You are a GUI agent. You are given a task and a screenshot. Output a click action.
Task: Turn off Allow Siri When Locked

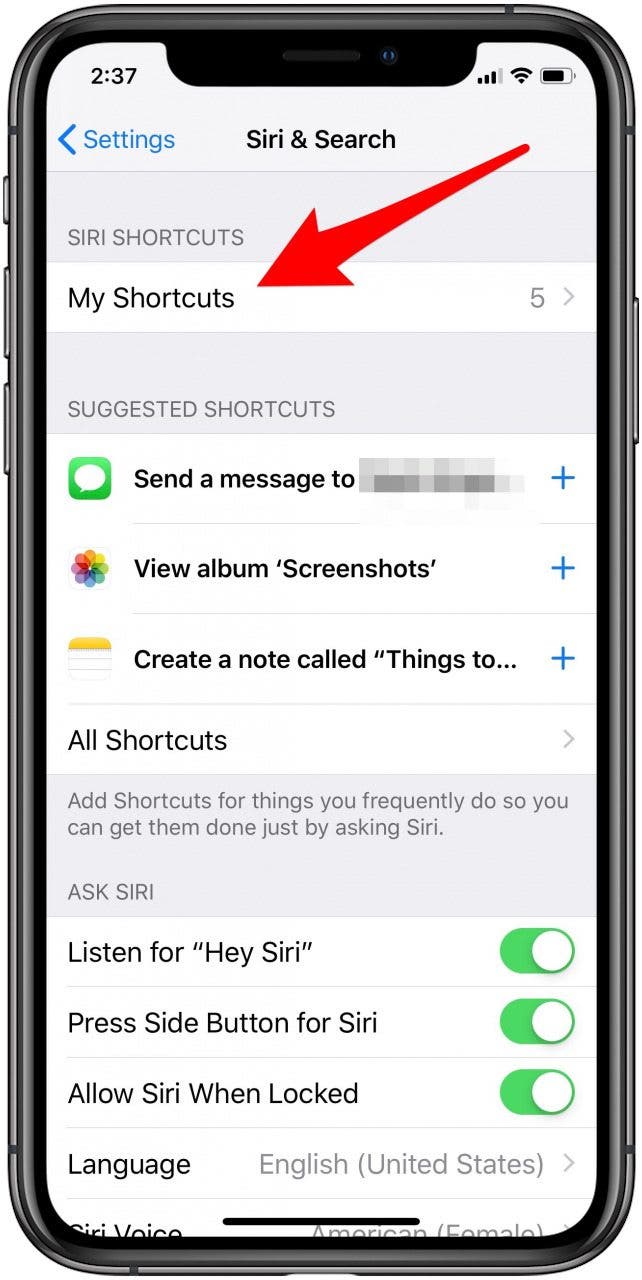pos(537,1093)
